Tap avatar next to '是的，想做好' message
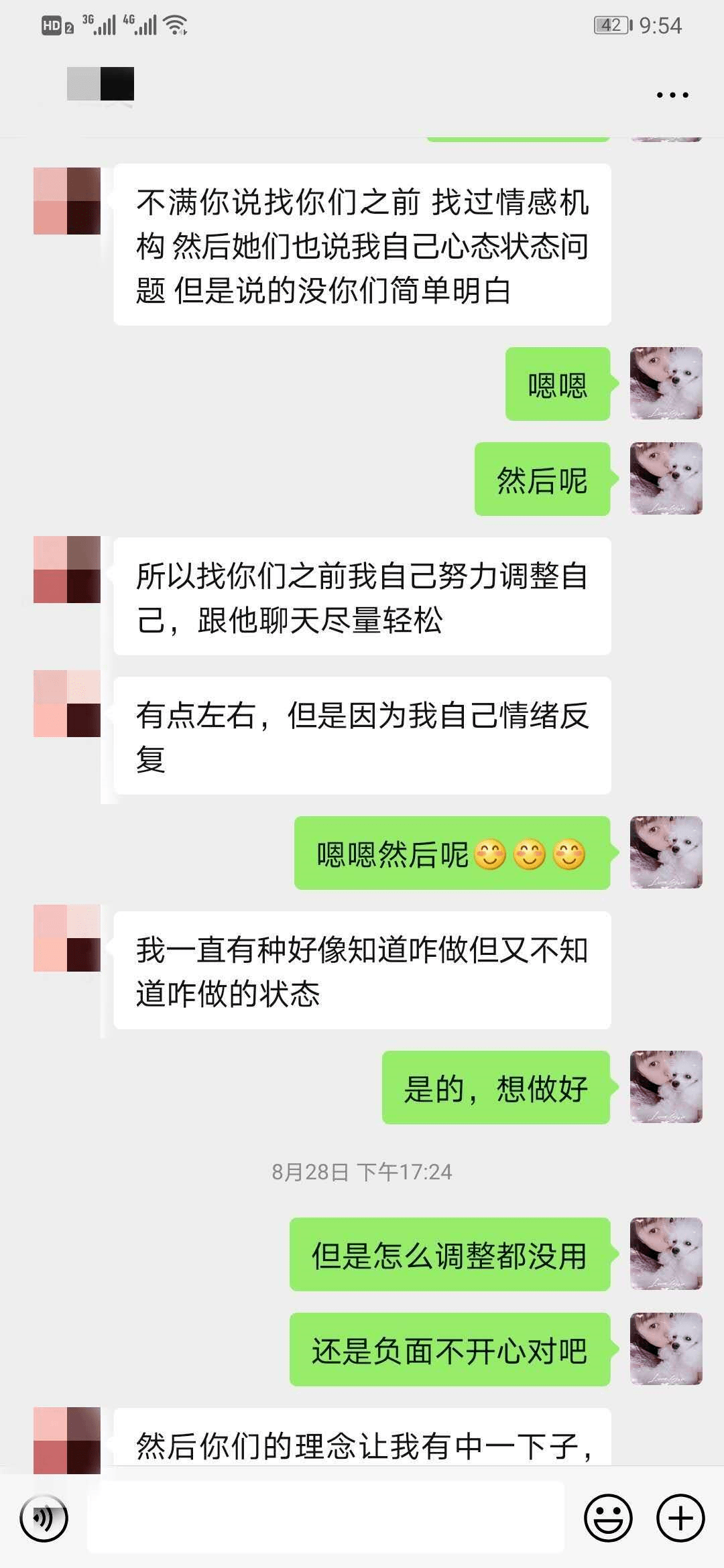724x1568 pixels. pyautogui.click(x=666, y=1087)
